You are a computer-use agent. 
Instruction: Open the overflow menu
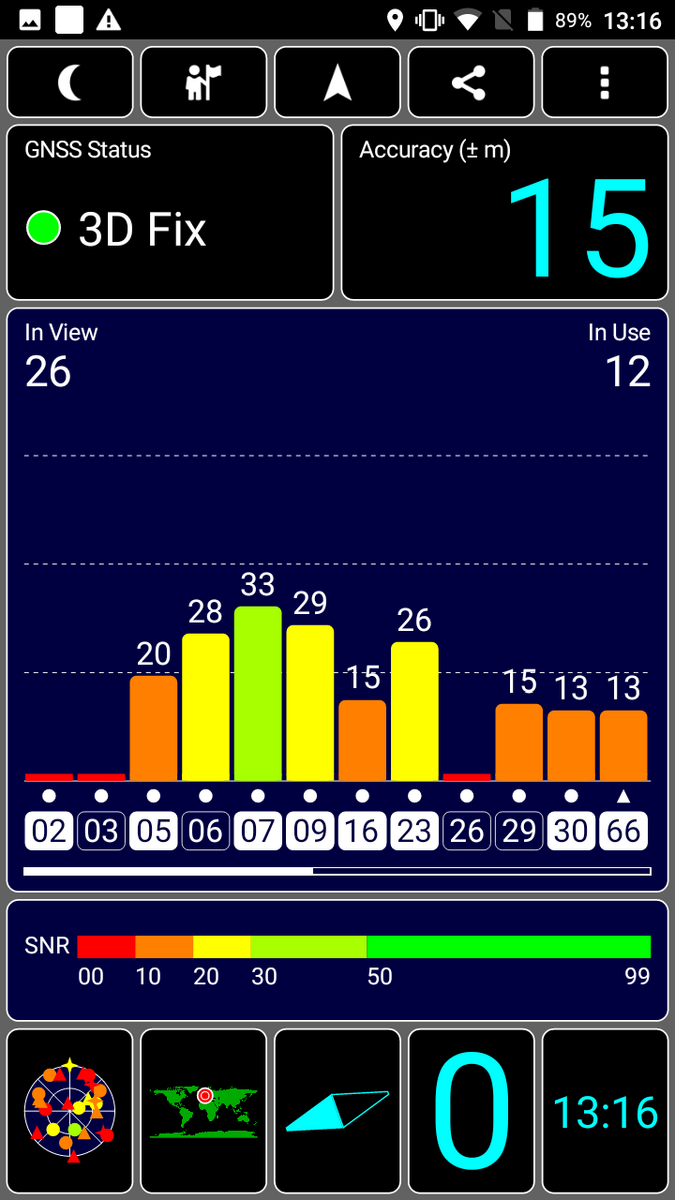point(604,83)
